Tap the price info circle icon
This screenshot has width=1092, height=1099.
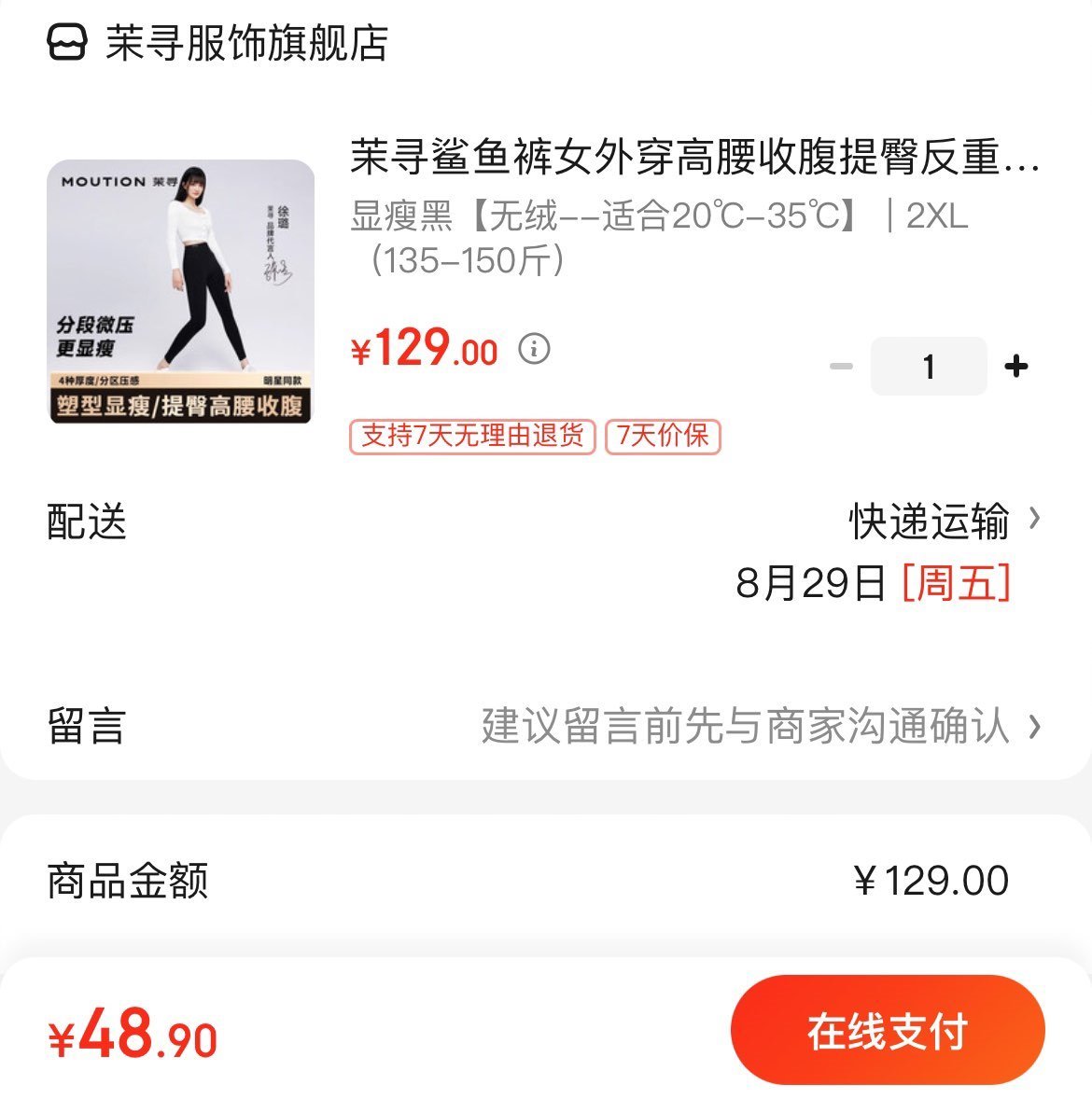point(532,351)
